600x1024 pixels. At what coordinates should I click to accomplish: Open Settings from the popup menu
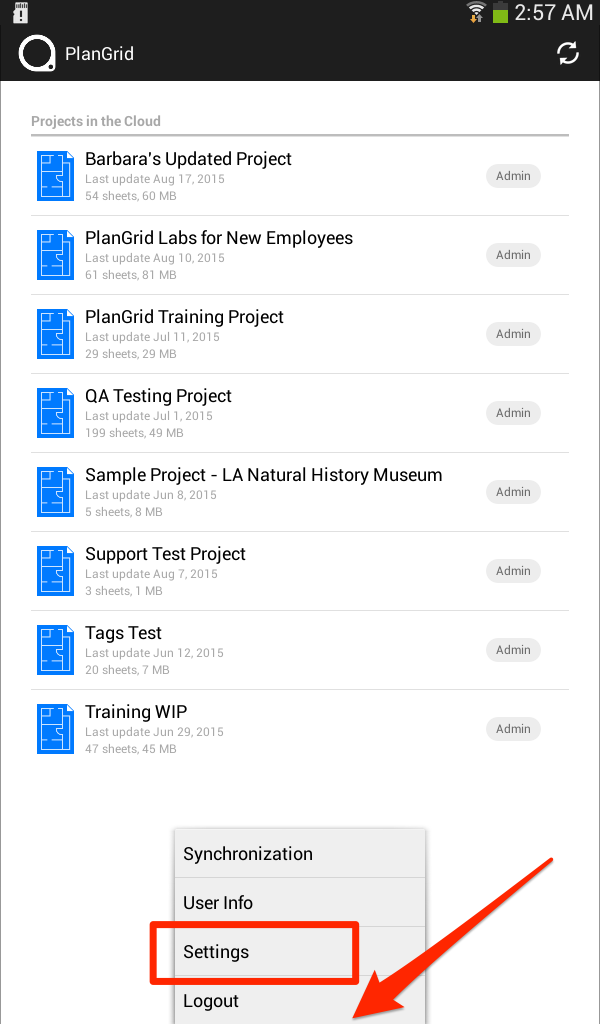(300, 952)
